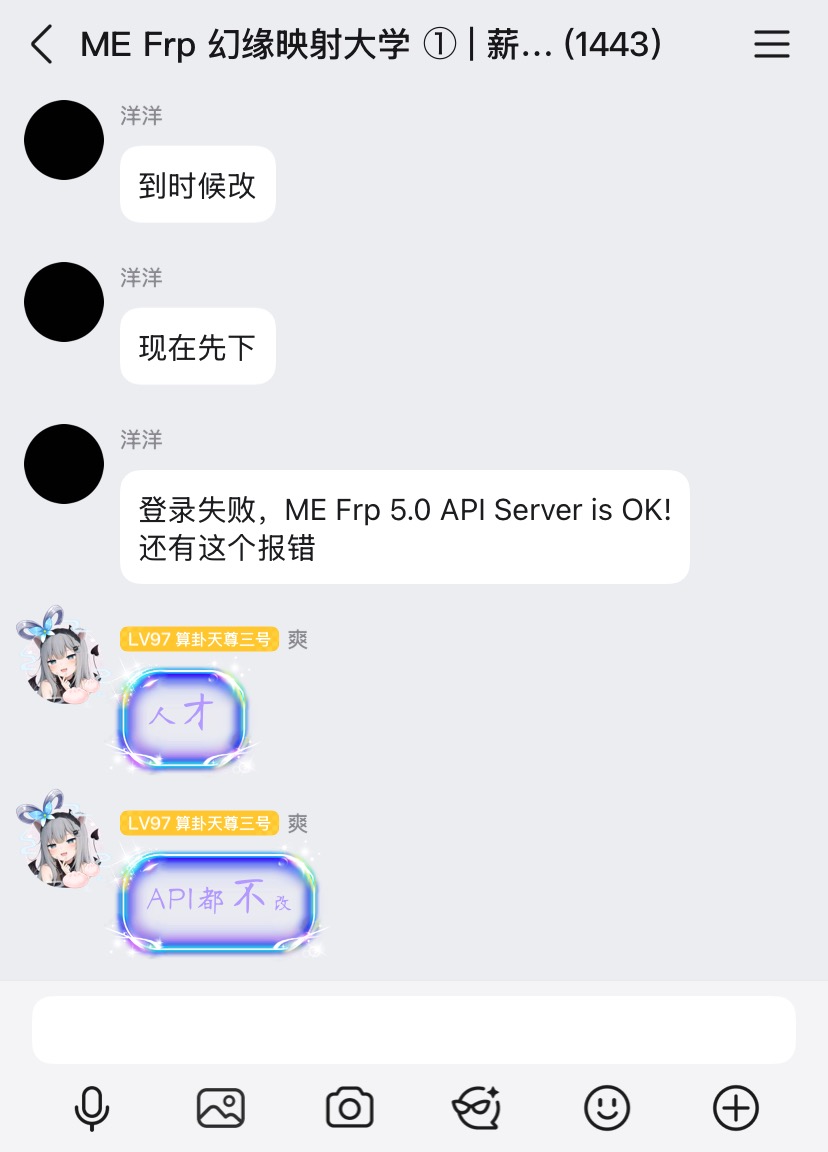Open the camera to take a photo
828x1152 pixels.
349,1108
